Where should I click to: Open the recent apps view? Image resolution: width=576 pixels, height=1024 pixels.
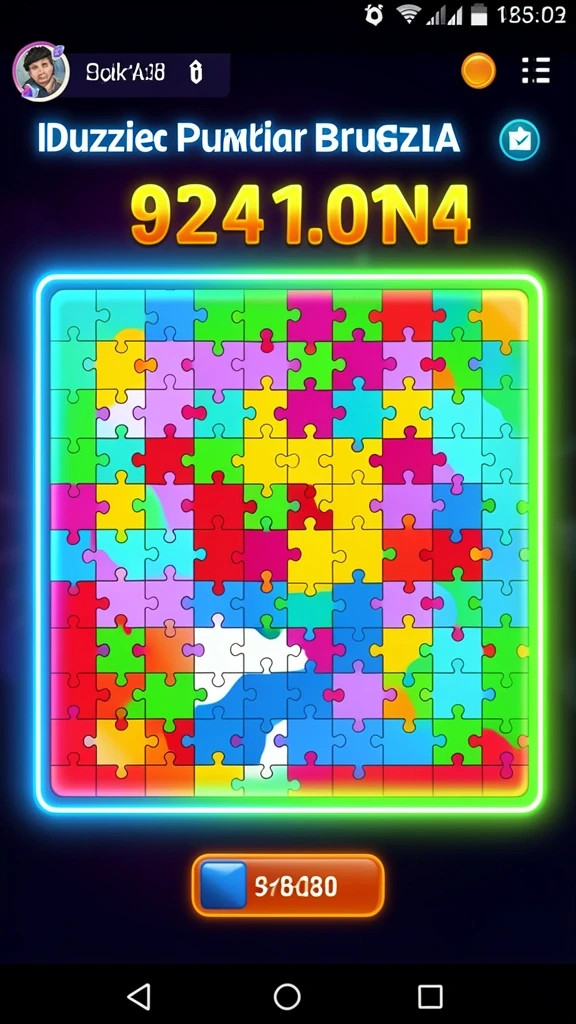430,997
